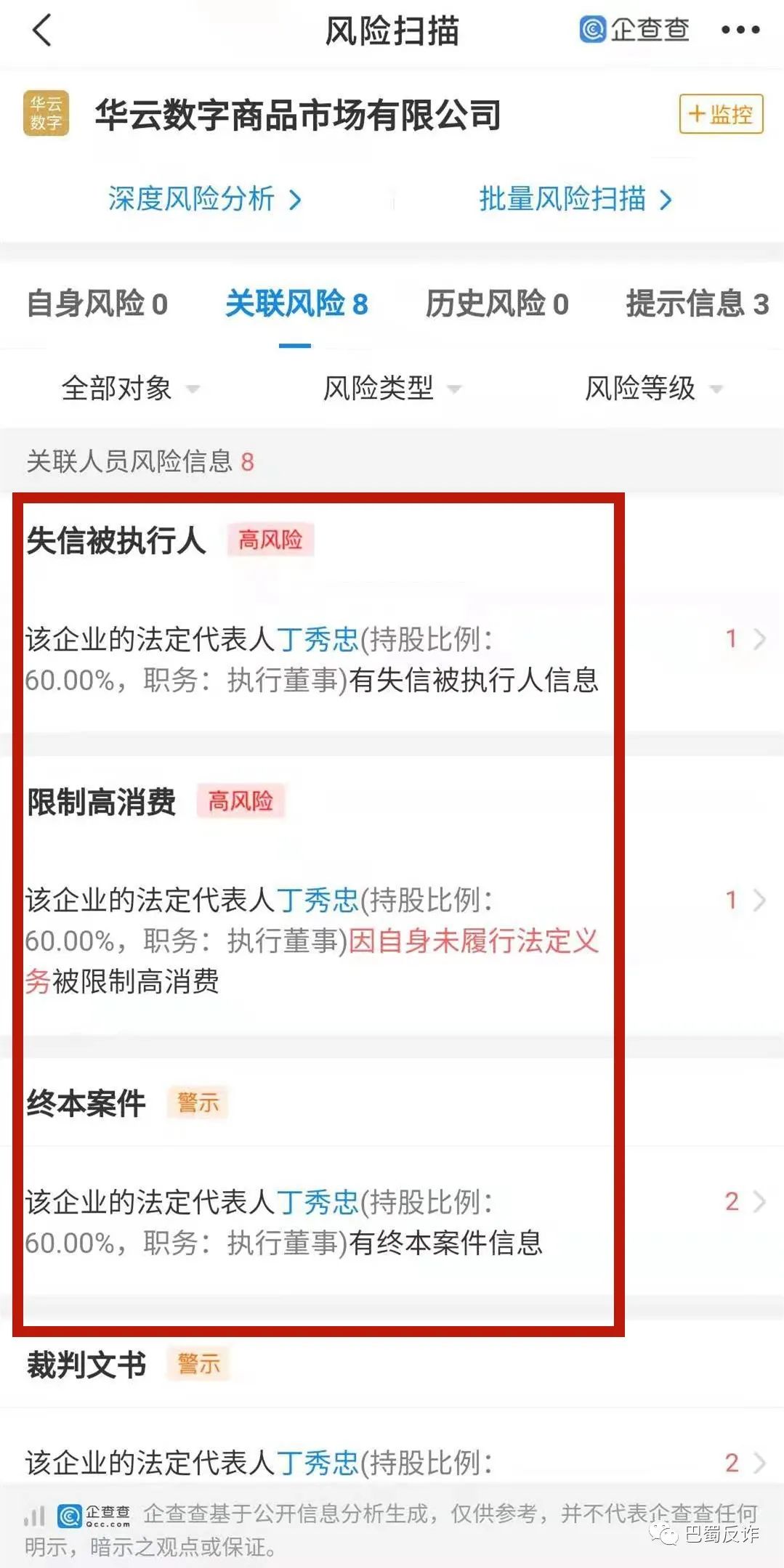Open 丁秀忠's profile link under 失信被执行人
The width and height of the screenshot is (784, 1568).
pyautogui.click(x=318, y=640)
